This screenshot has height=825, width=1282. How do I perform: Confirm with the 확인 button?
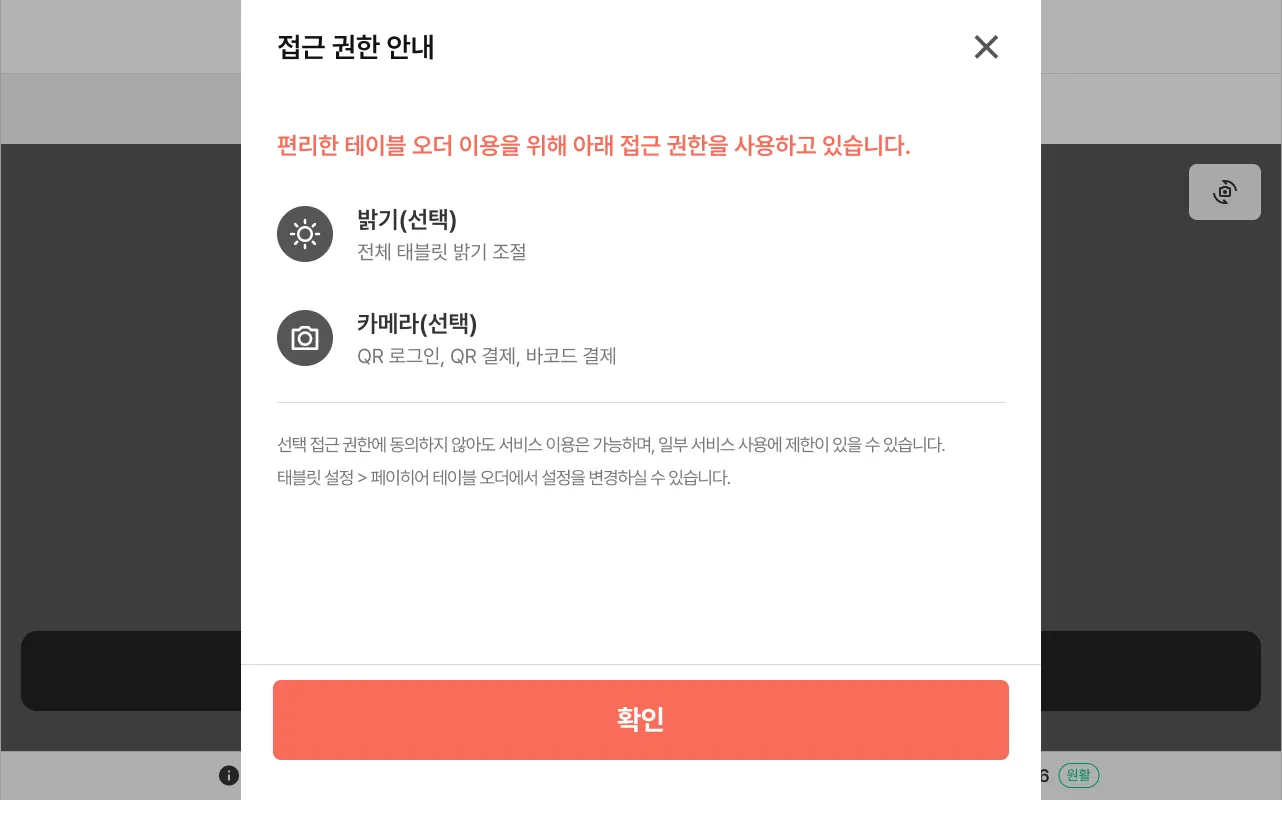click(640, 720)
